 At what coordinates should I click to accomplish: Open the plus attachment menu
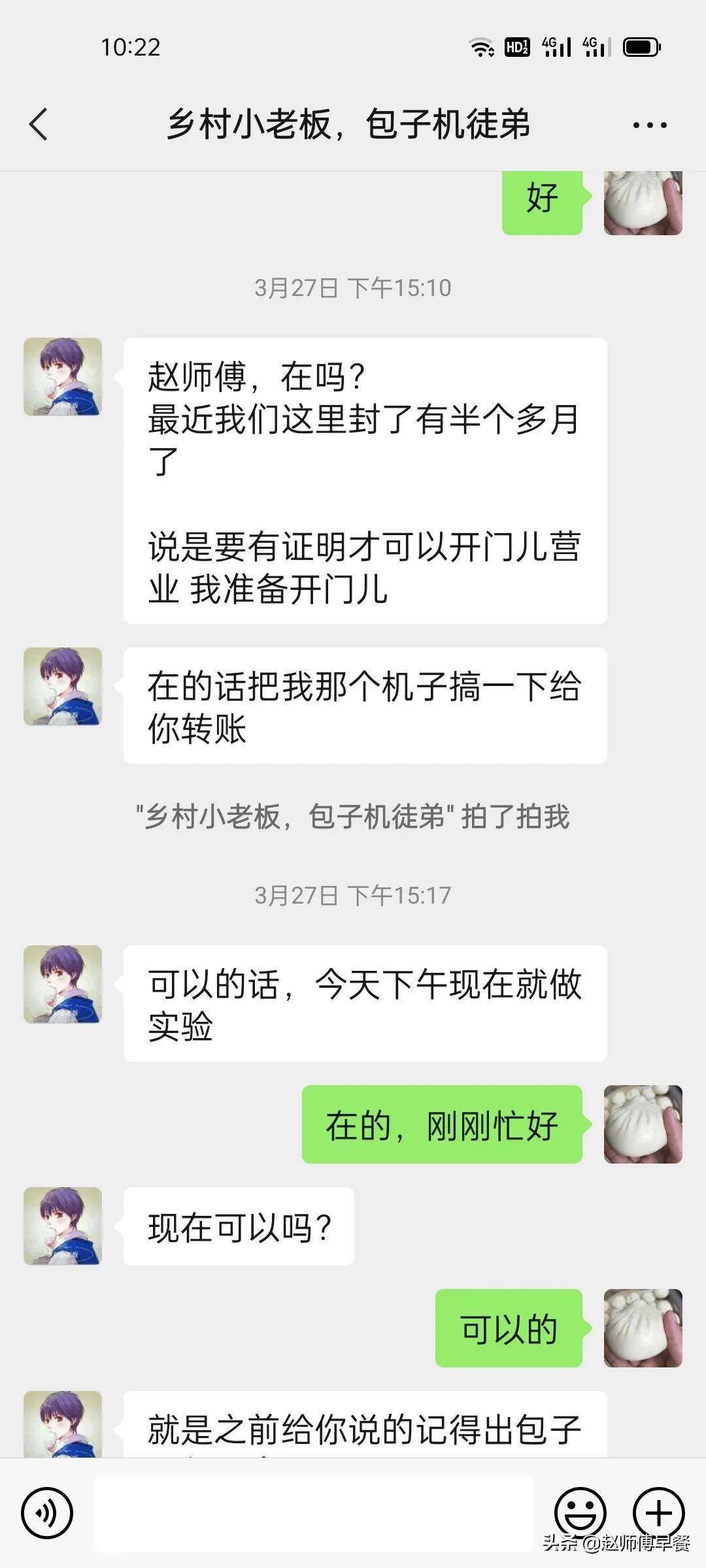click(x=658, y=1512)
